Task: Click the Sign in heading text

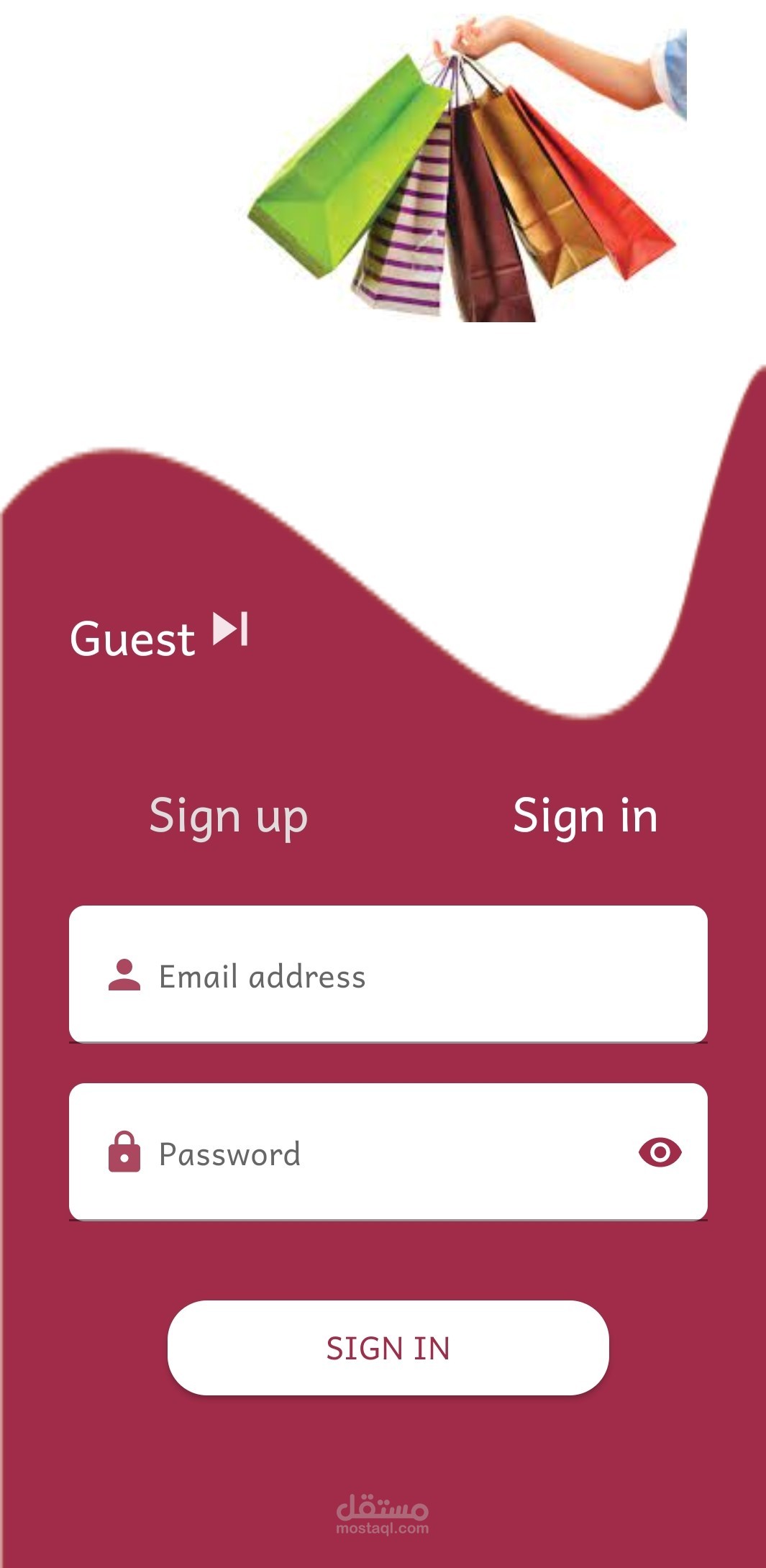Action: pyautogui.click(x=585, y=816)
